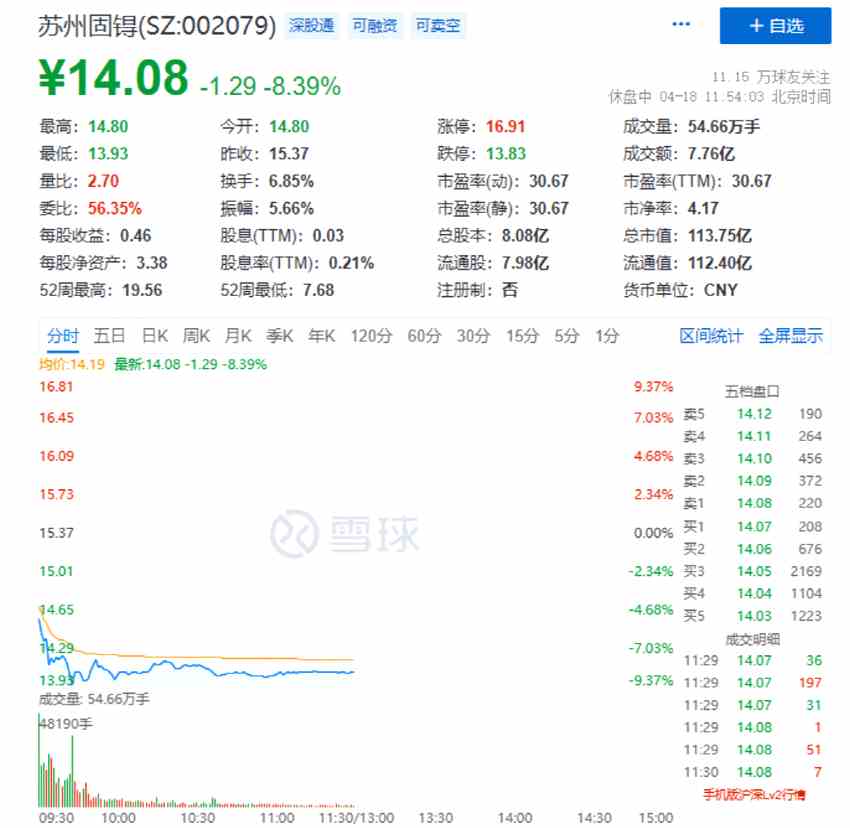
Task: Switch to the 五日 chart tab
Action: tap(110, 336)
